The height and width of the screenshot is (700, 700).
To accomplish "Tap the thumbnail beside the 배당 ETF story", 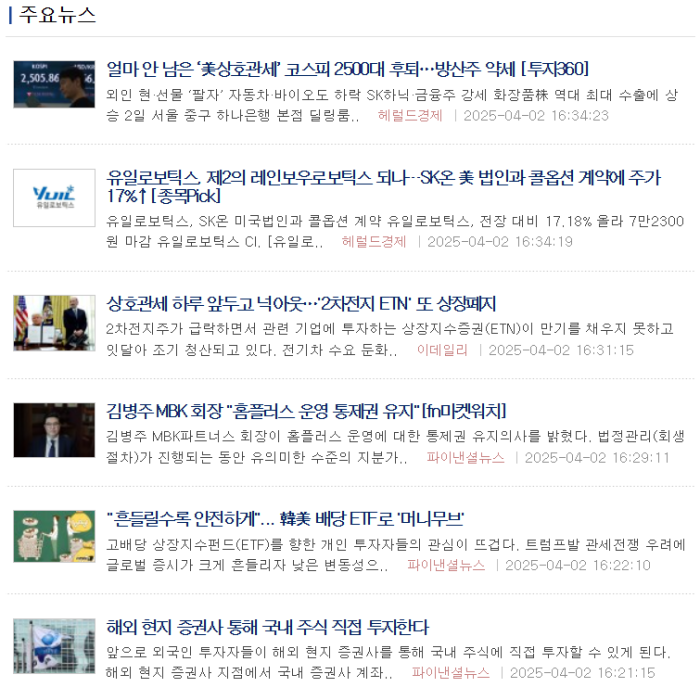I will click(54, 537).
